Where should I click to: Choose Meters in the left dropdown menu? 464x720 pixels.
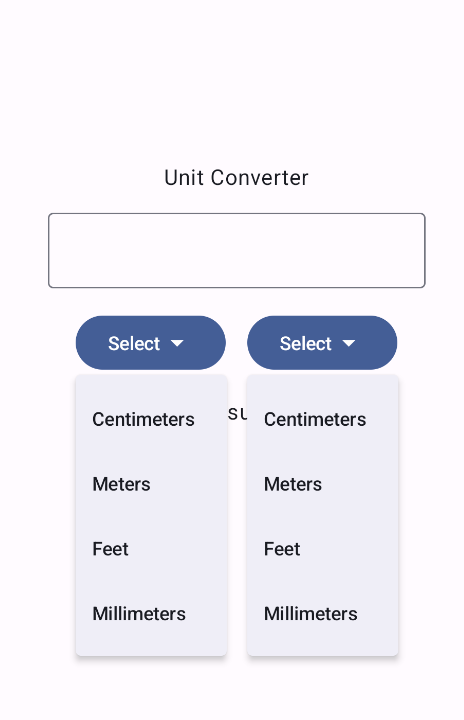point(152,484)
